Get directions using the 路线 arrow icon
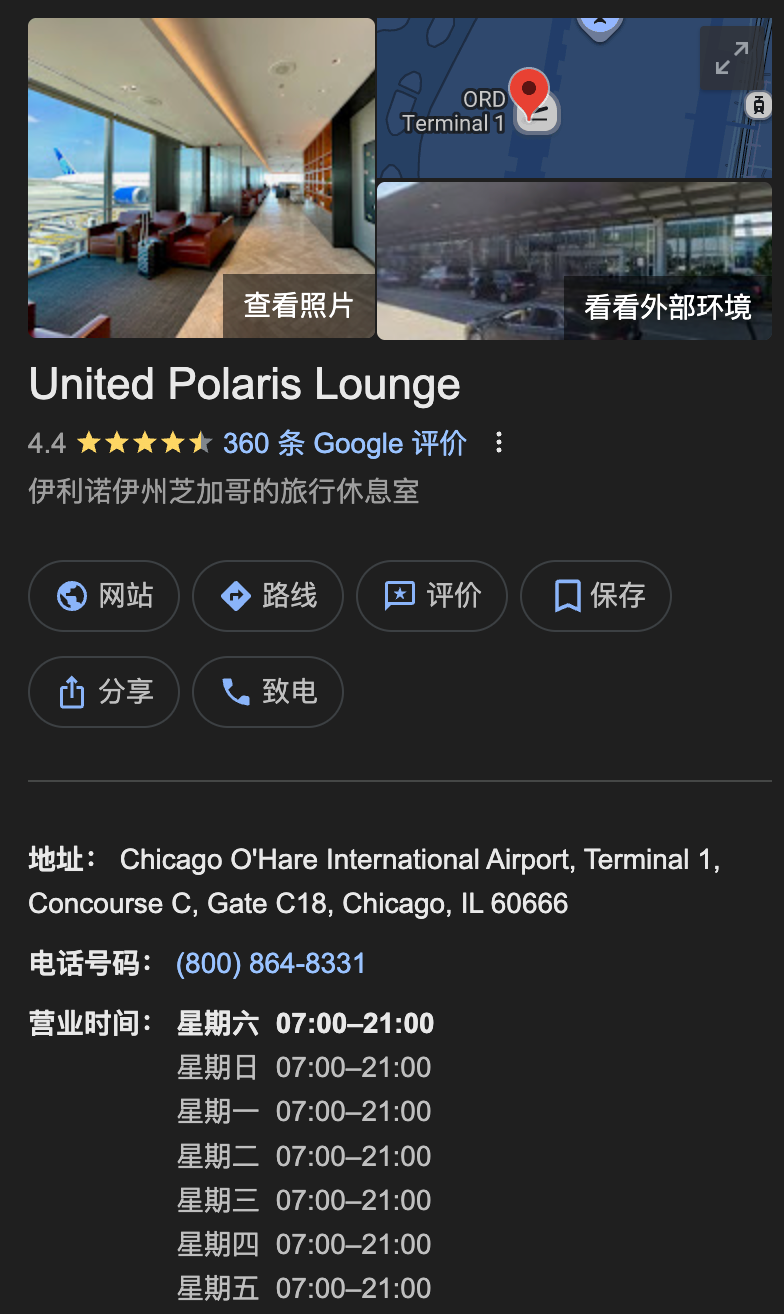 click(234, 596)
